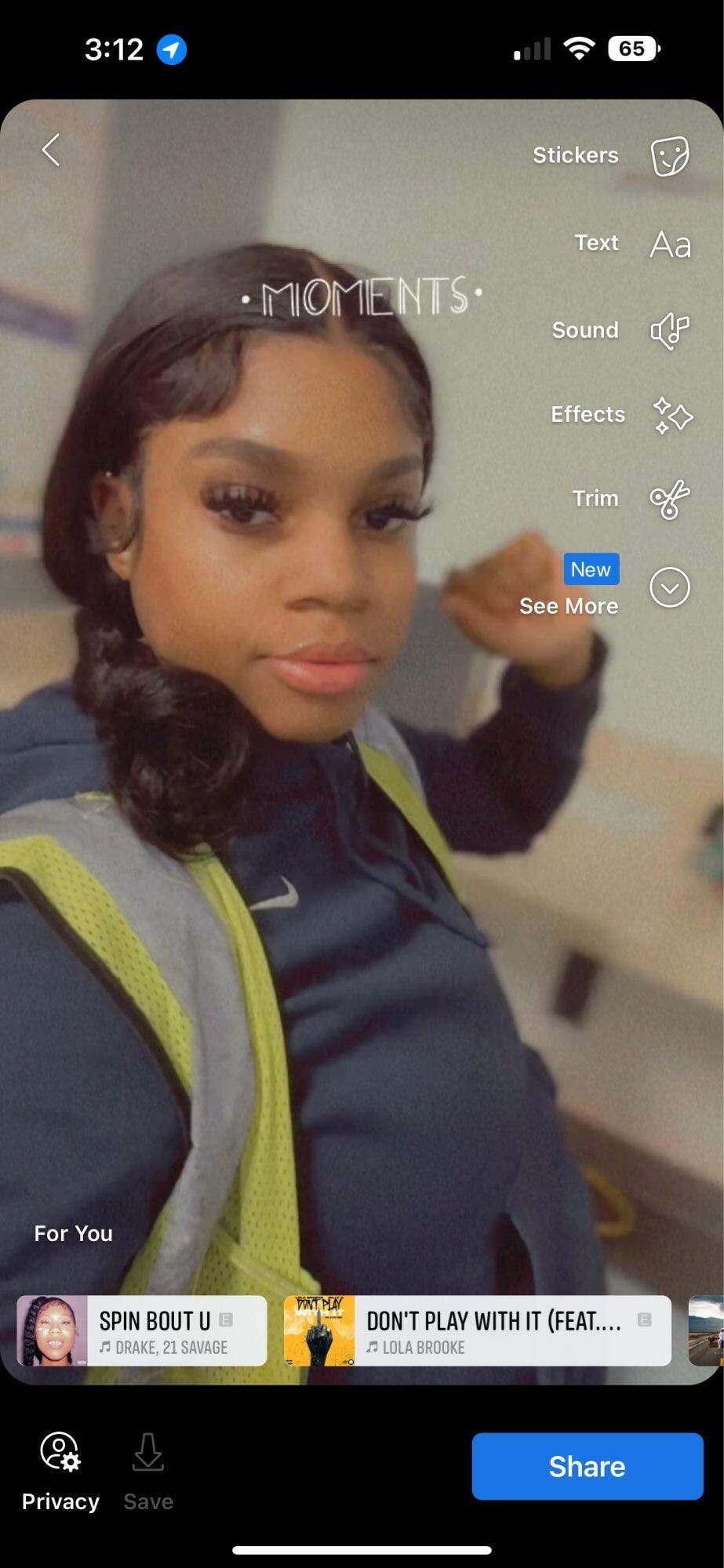Go back using the top-left arrow
Image resolution: width=724 pixels, height=1568 pixels.
point(52,150)
